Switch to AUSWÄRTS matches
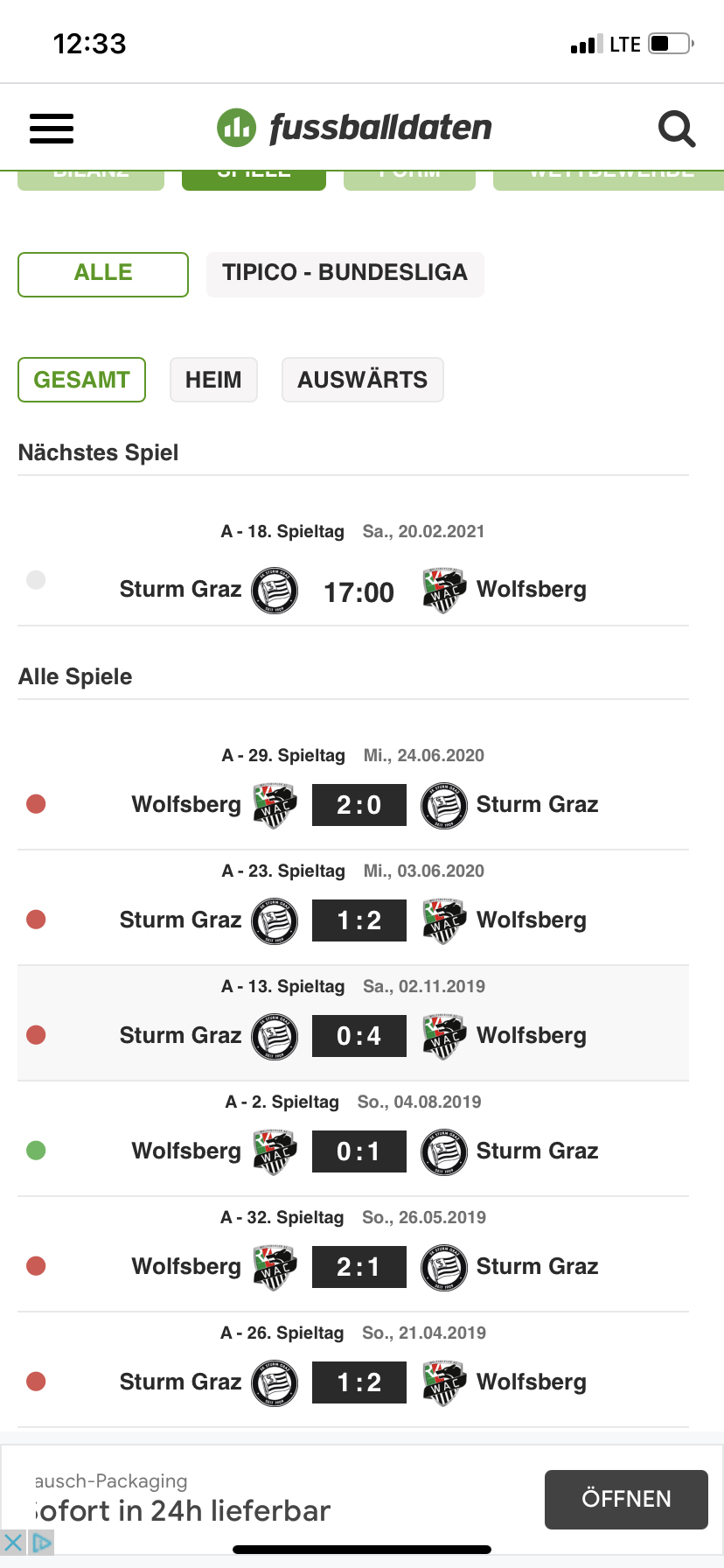Viewport: 724px width, 1568px height. [362, 380]
